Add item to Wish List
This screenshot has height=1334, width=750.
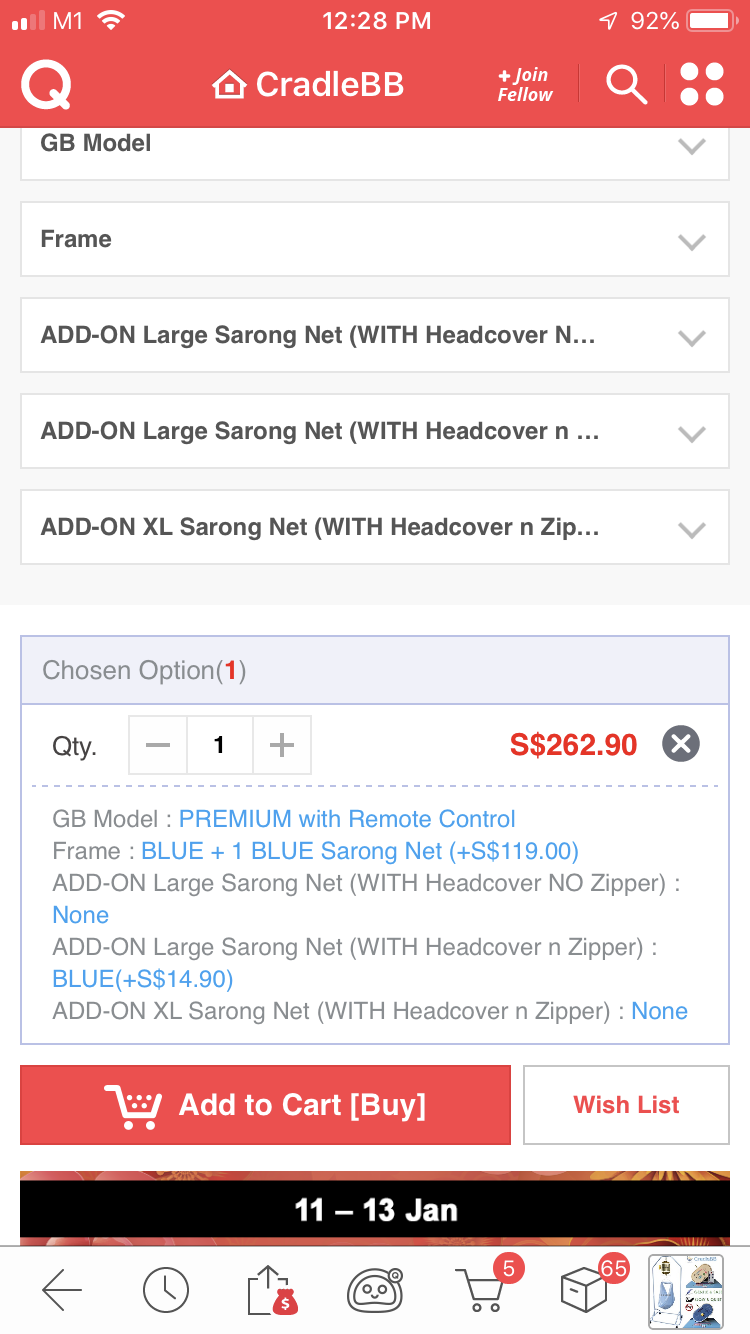pos(626,1105)
